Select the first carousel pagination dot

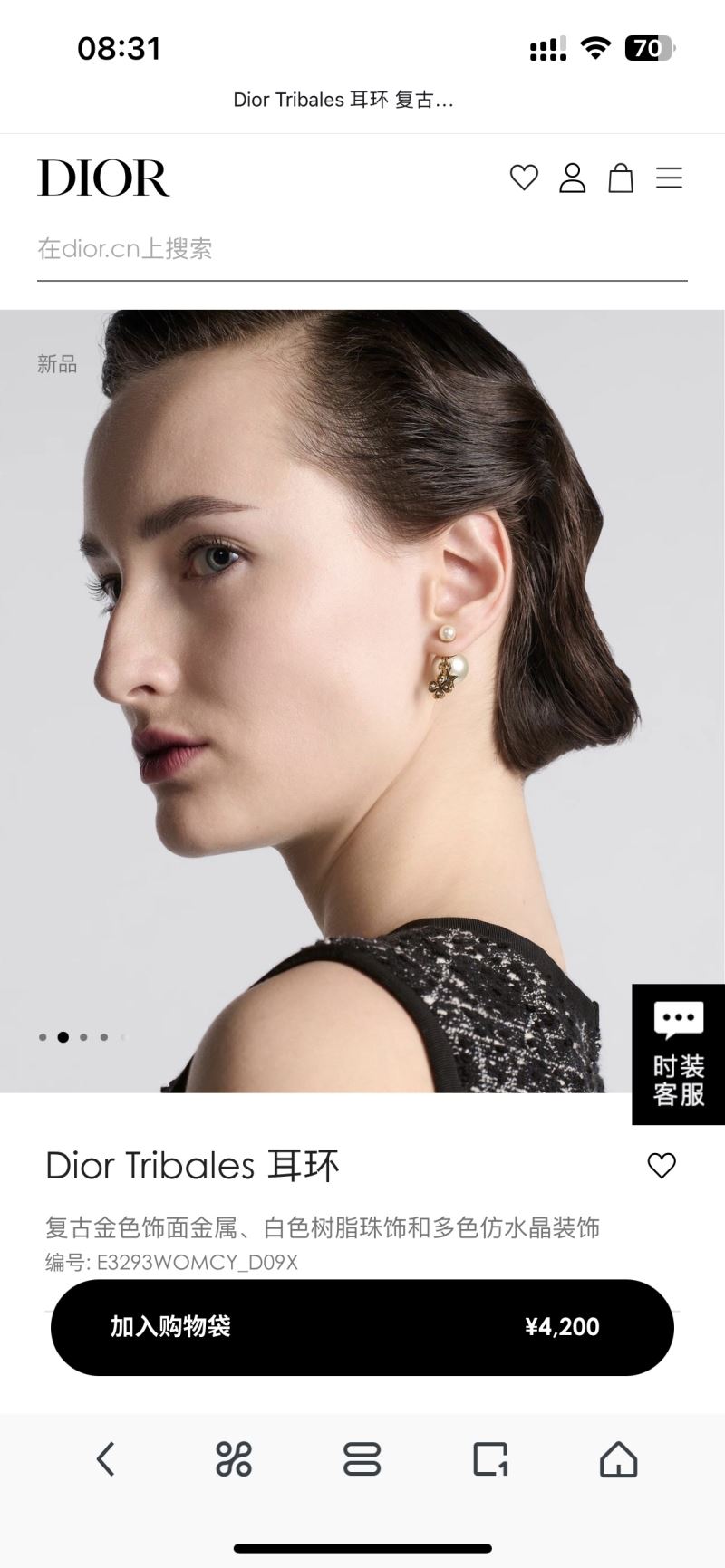point(43,1036)
